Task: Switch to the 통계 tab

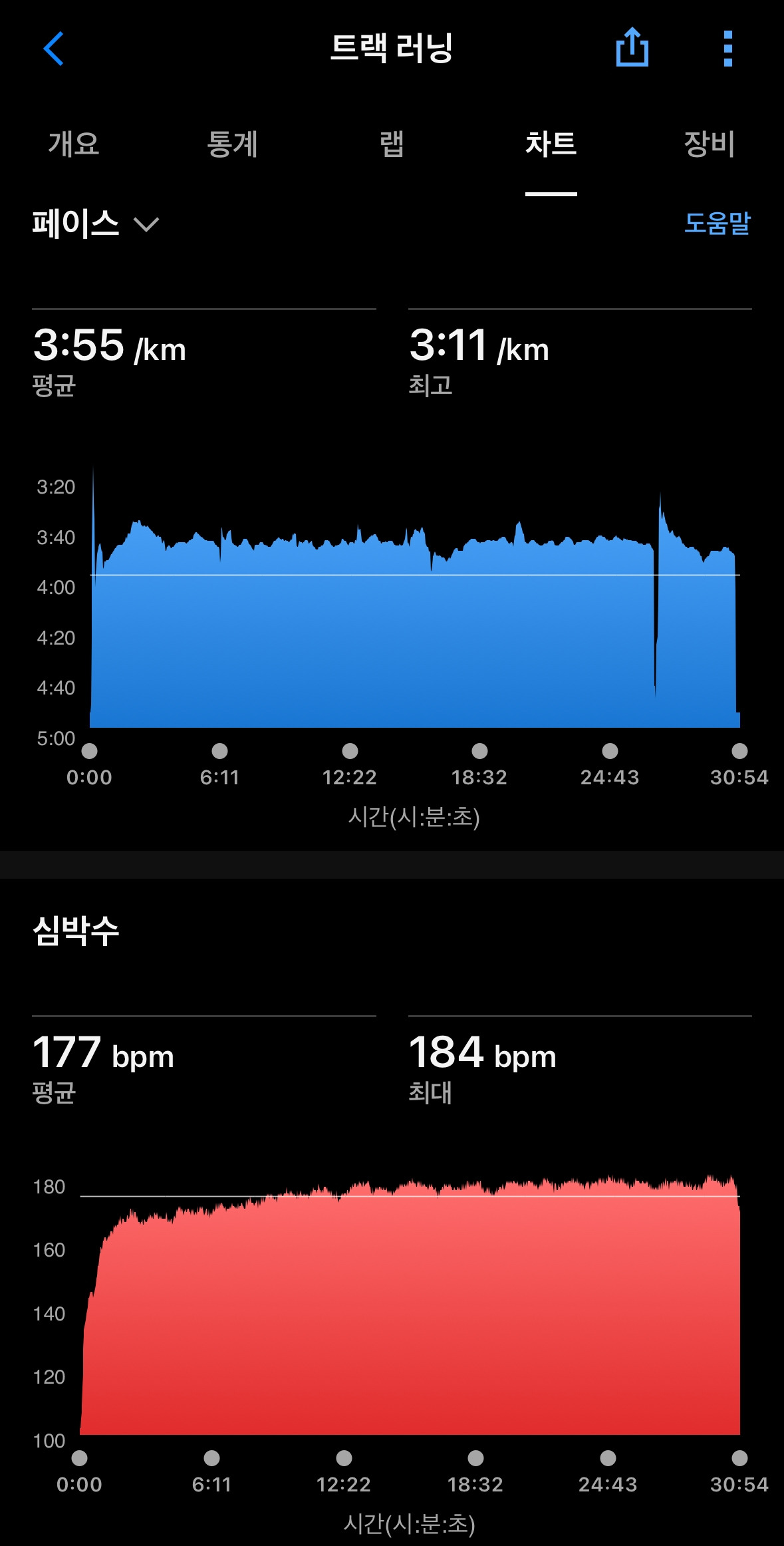Action: click(x=232, y=144)
